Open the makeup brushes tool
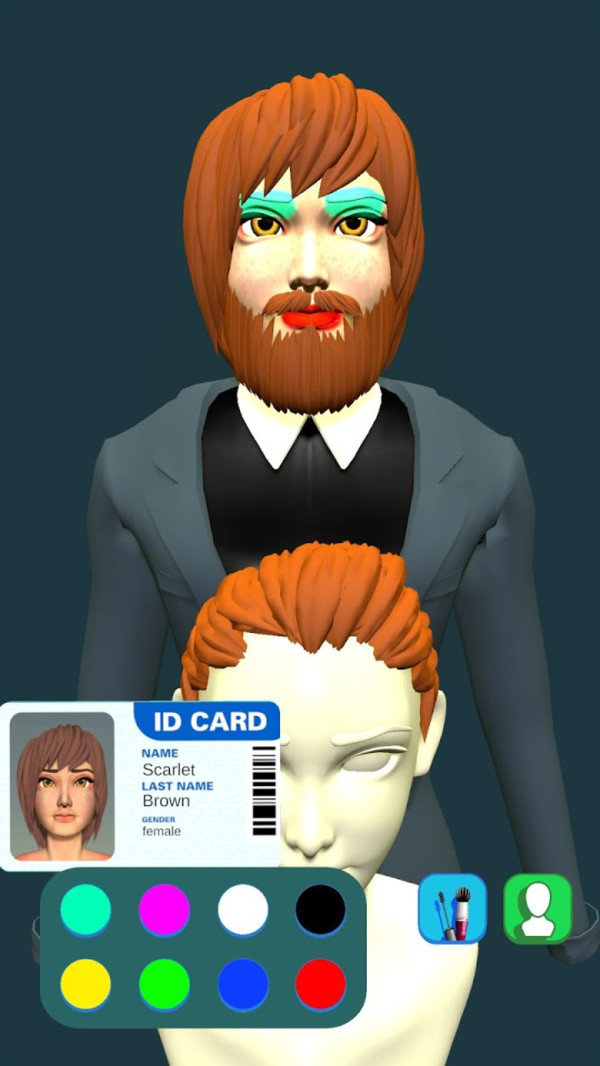 coord(452,908)
